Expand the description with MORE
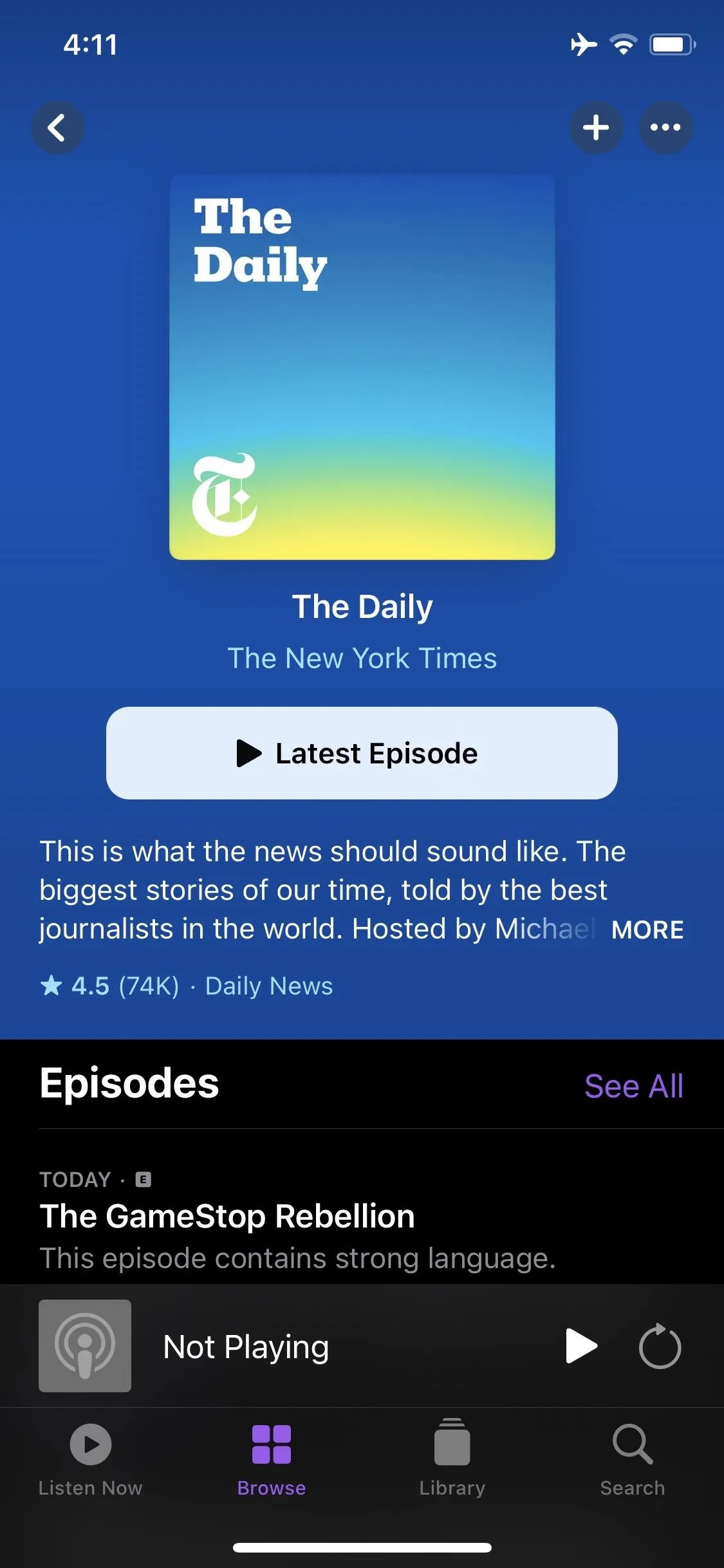The height and width of the screenshot is (1568, 724). tap(647, 930)
